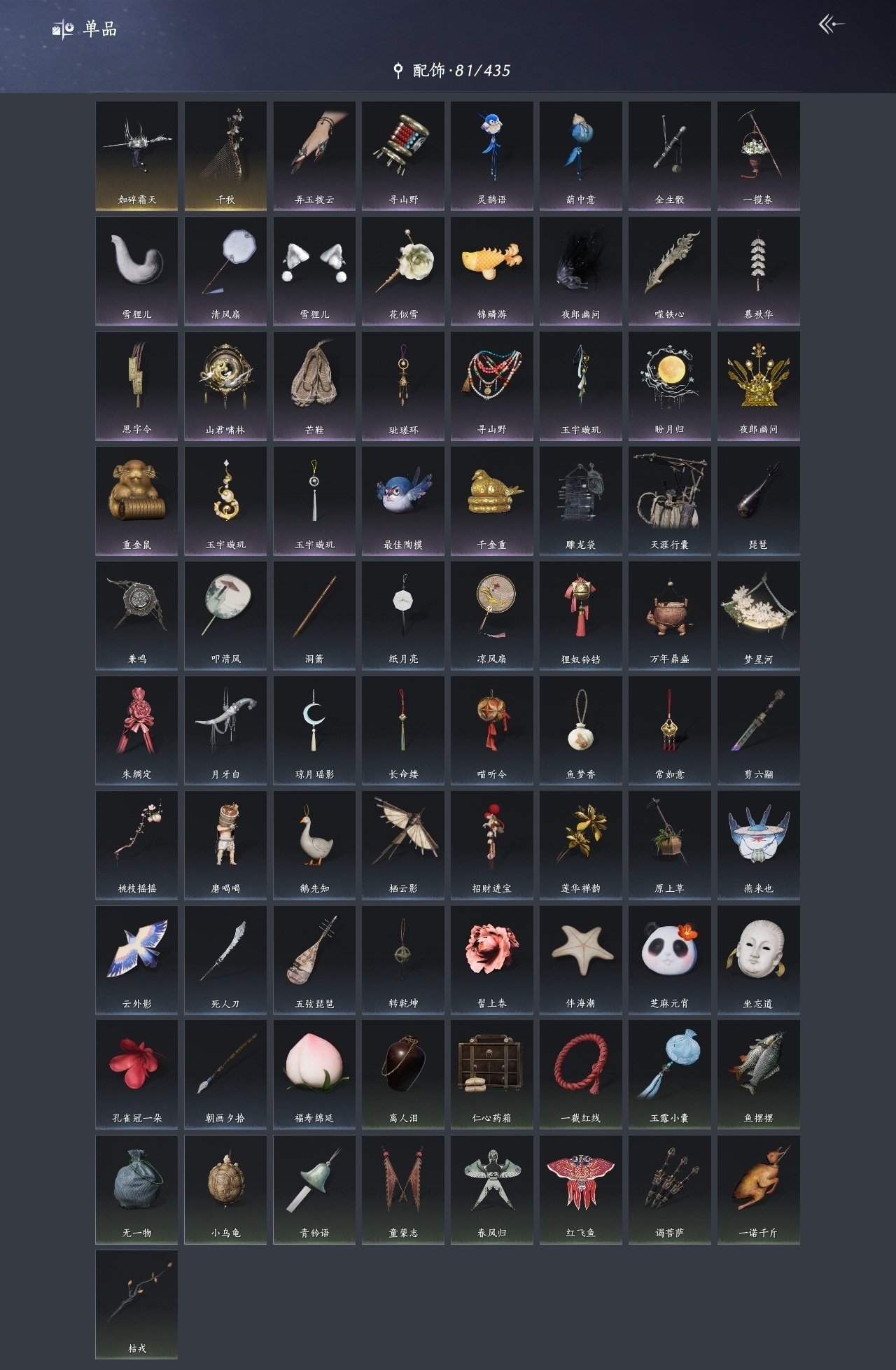Image resolution: width=896 pixels, height=1370 pixels.
Task: Select the 千秋 accessory item
Action: (225, 155)
